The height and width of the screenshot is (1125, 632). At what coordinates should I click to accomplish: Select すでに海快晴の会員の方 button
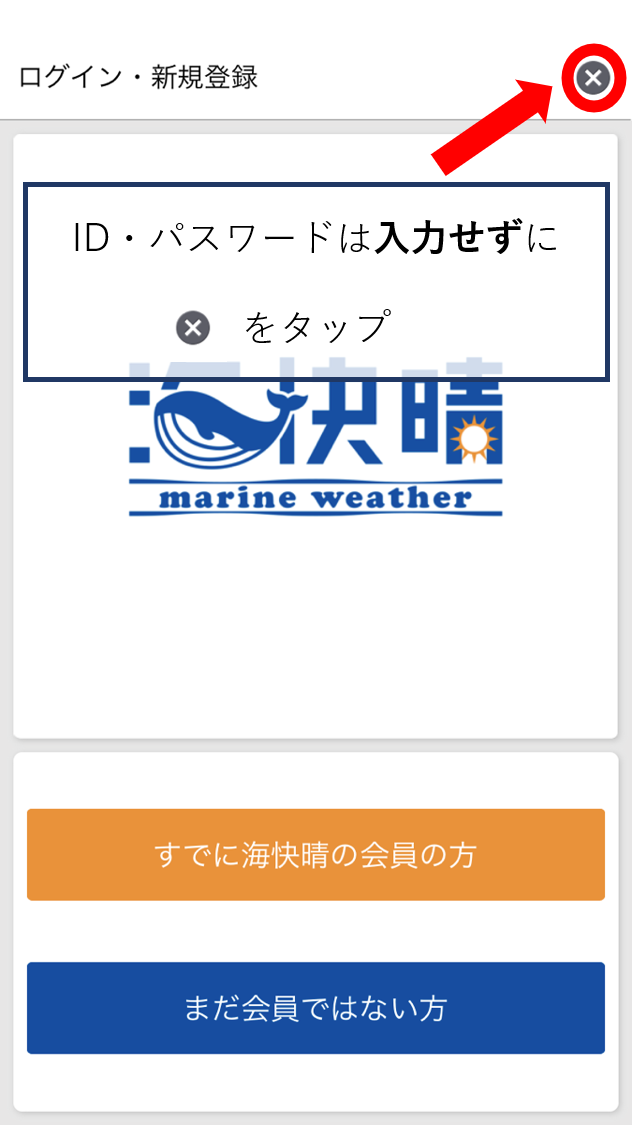pos(316,855)
